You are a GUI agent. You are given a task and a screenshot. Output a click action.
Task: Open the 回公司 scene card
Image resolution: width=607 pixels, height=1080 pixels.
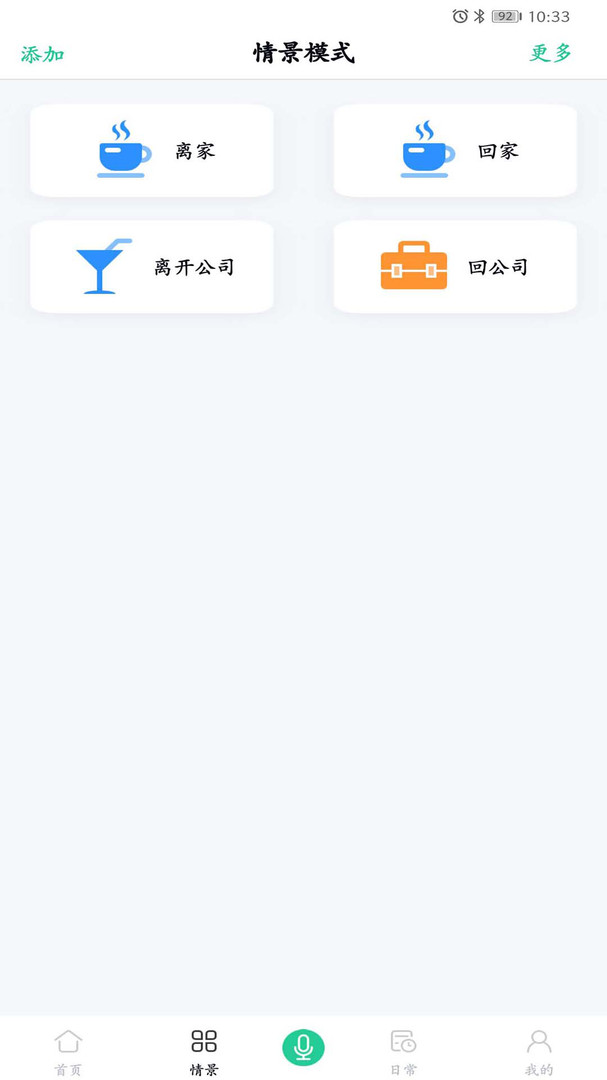455,267
